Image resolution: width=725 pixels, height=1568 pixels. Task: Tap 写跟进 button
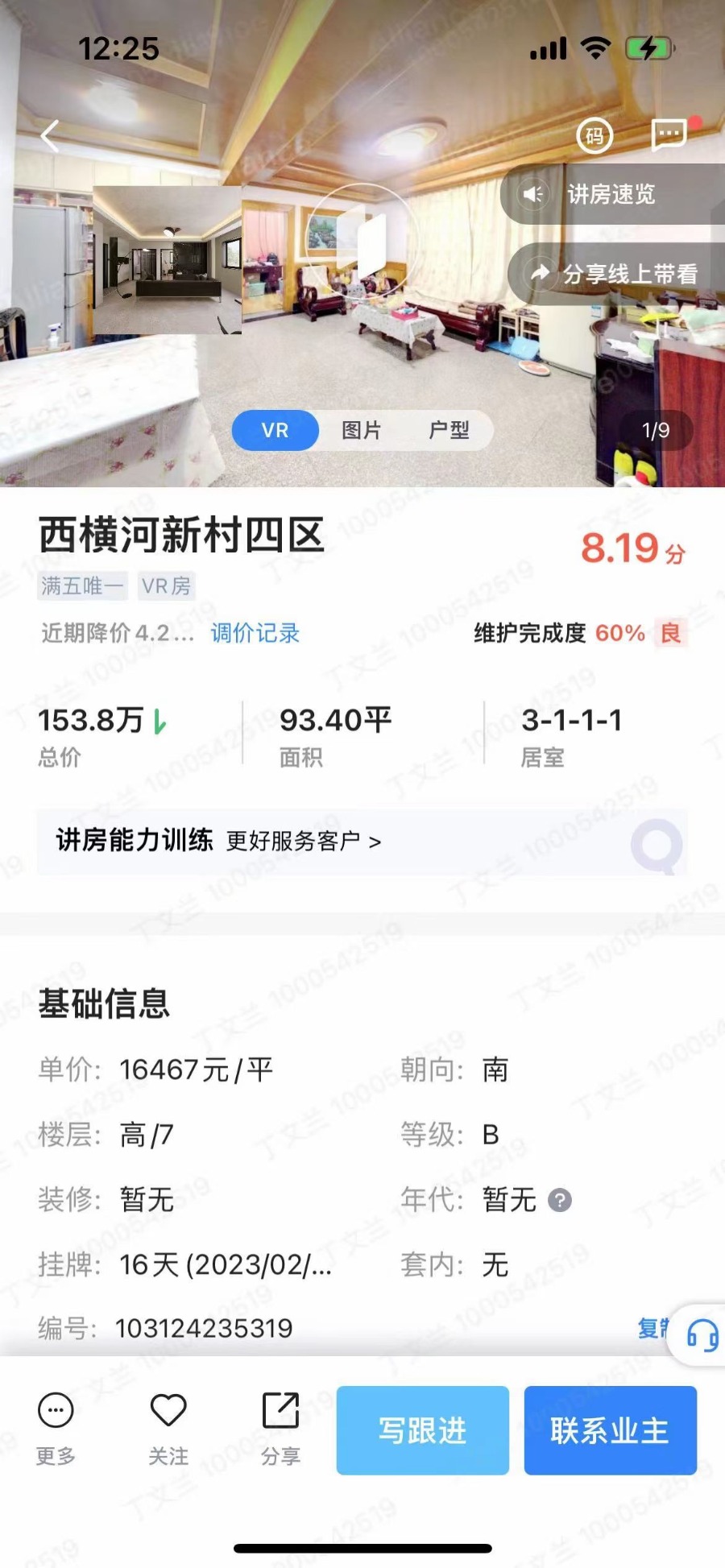423,1430
